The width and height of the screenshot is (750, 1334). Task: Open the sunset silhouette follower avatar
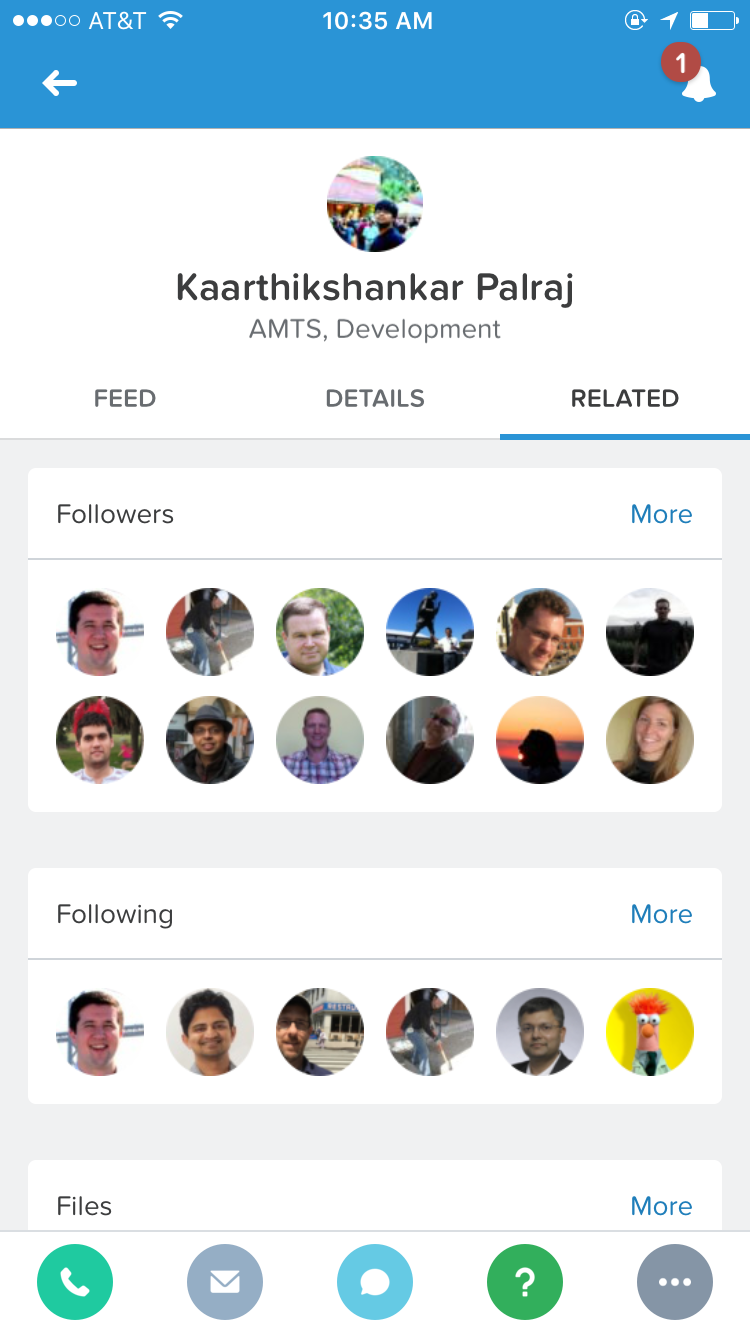tap(540, 740)
